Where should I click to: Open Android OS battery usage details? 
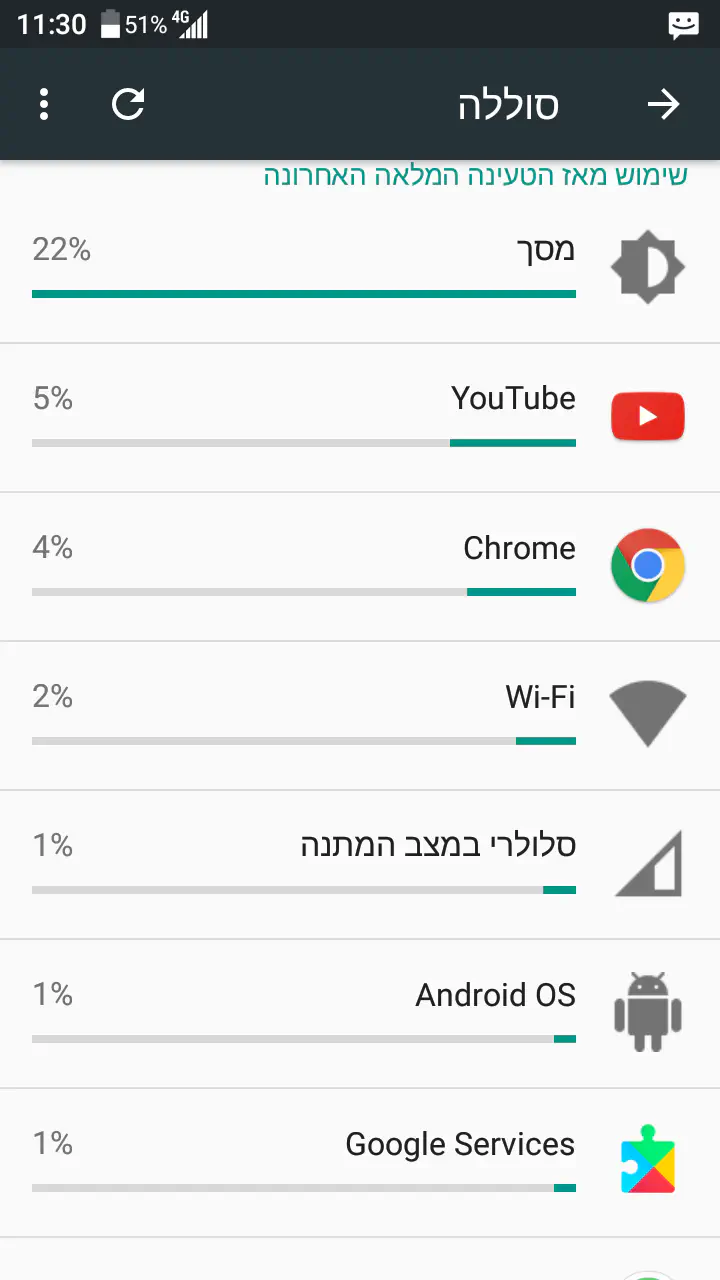360,1013
